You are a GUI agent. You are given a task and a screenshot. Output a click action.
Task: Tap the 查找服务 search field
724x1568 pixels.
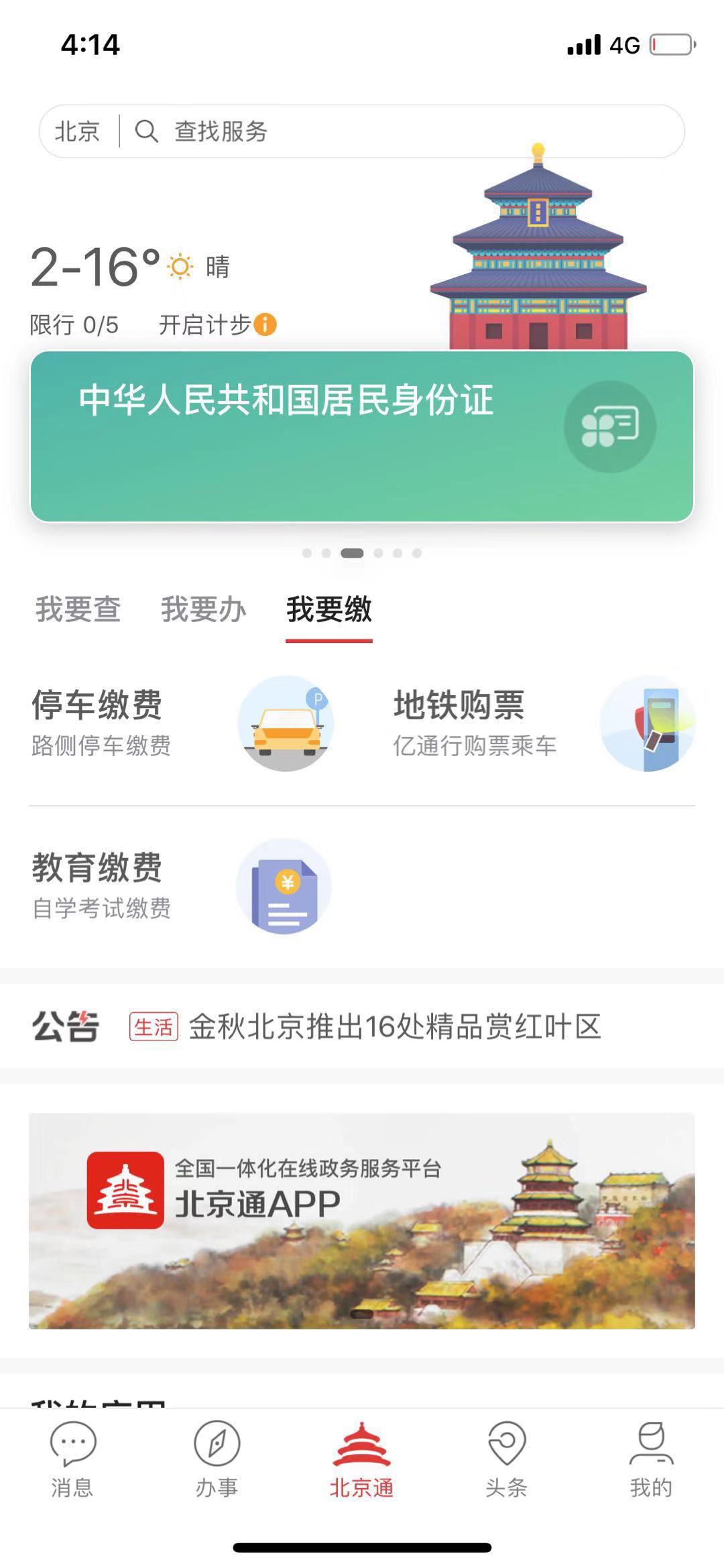click(402, 131)
